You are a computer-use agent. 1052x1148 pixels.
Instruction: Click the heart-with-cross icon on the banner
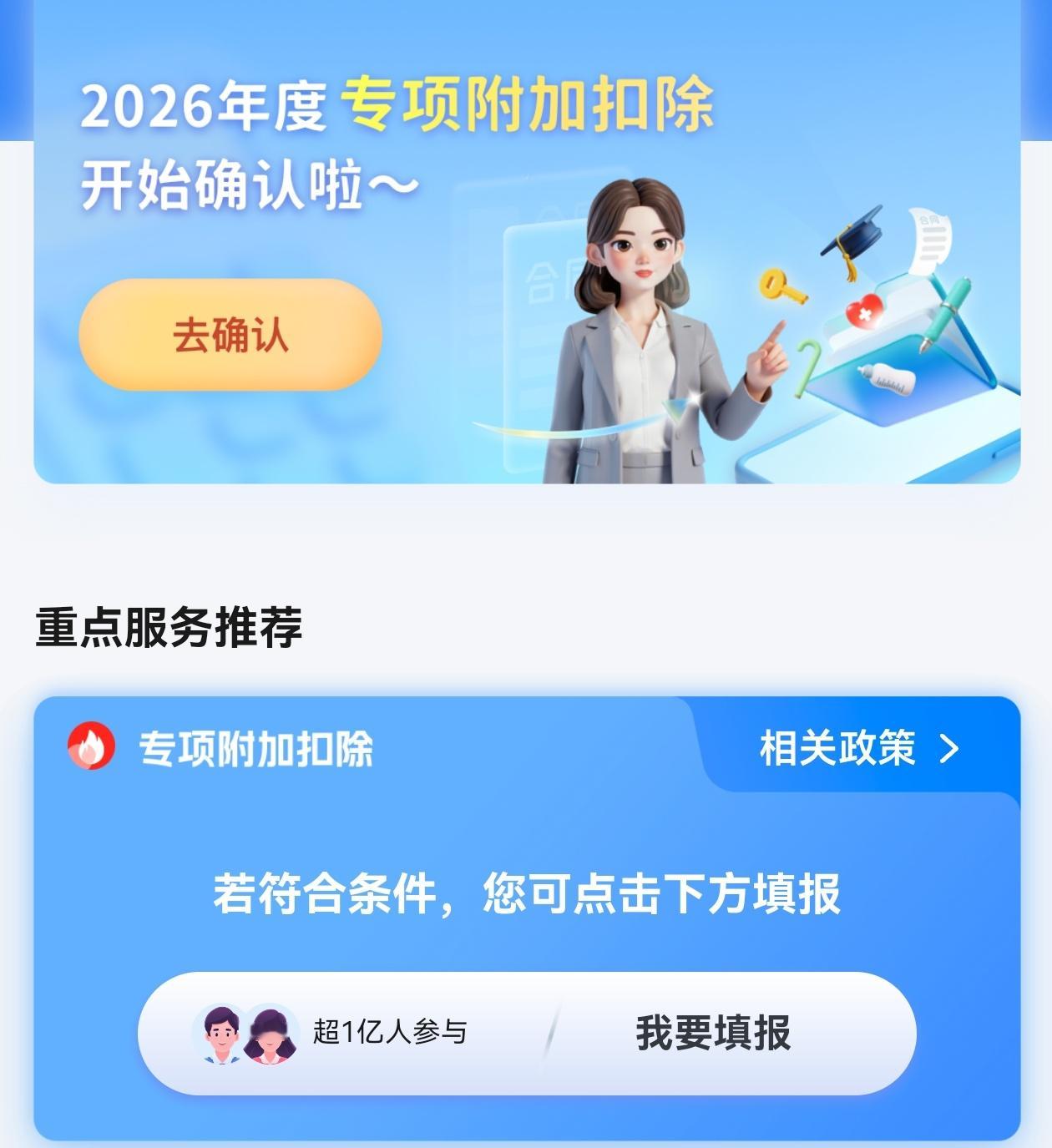pos(866,311)
